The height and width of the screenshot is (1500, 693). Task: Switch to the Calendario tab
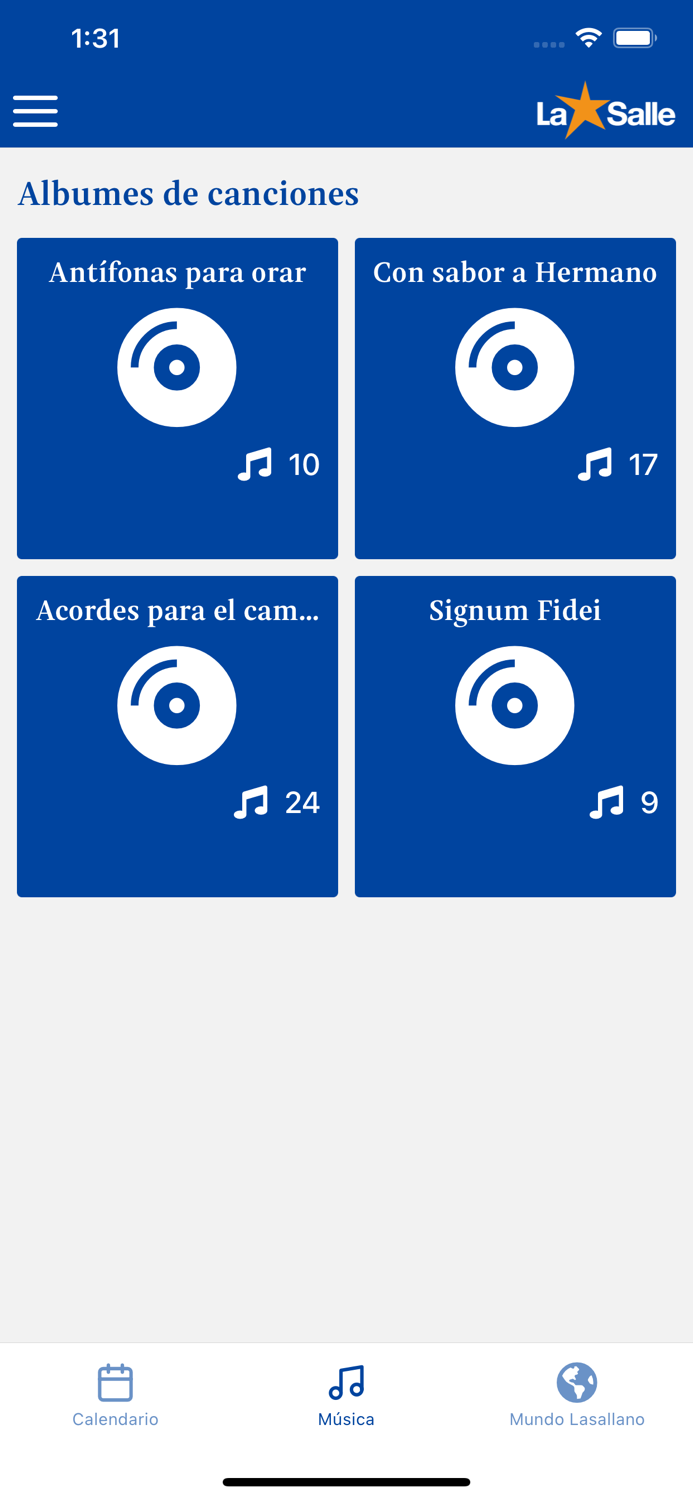click(x=115, y=1395)
